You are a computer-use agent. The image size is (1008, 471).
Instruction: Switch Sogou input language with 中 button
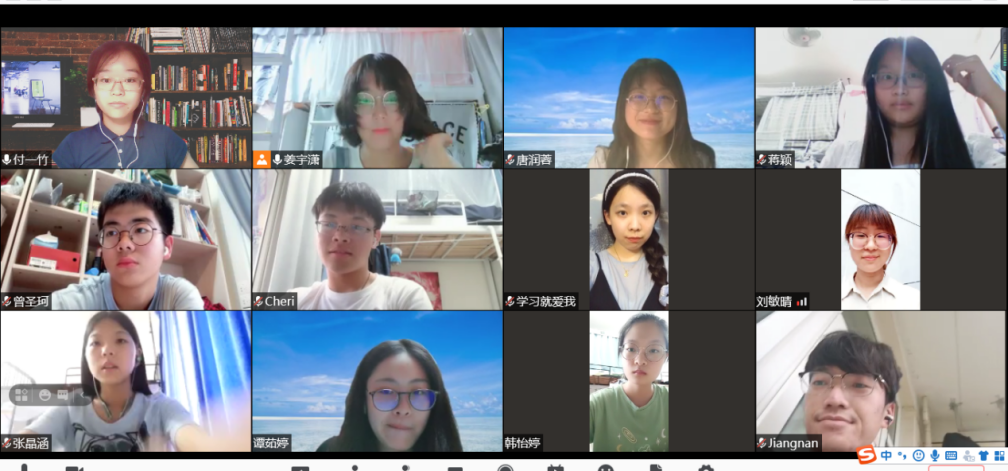pyautogui.click(x=887, y=456)
